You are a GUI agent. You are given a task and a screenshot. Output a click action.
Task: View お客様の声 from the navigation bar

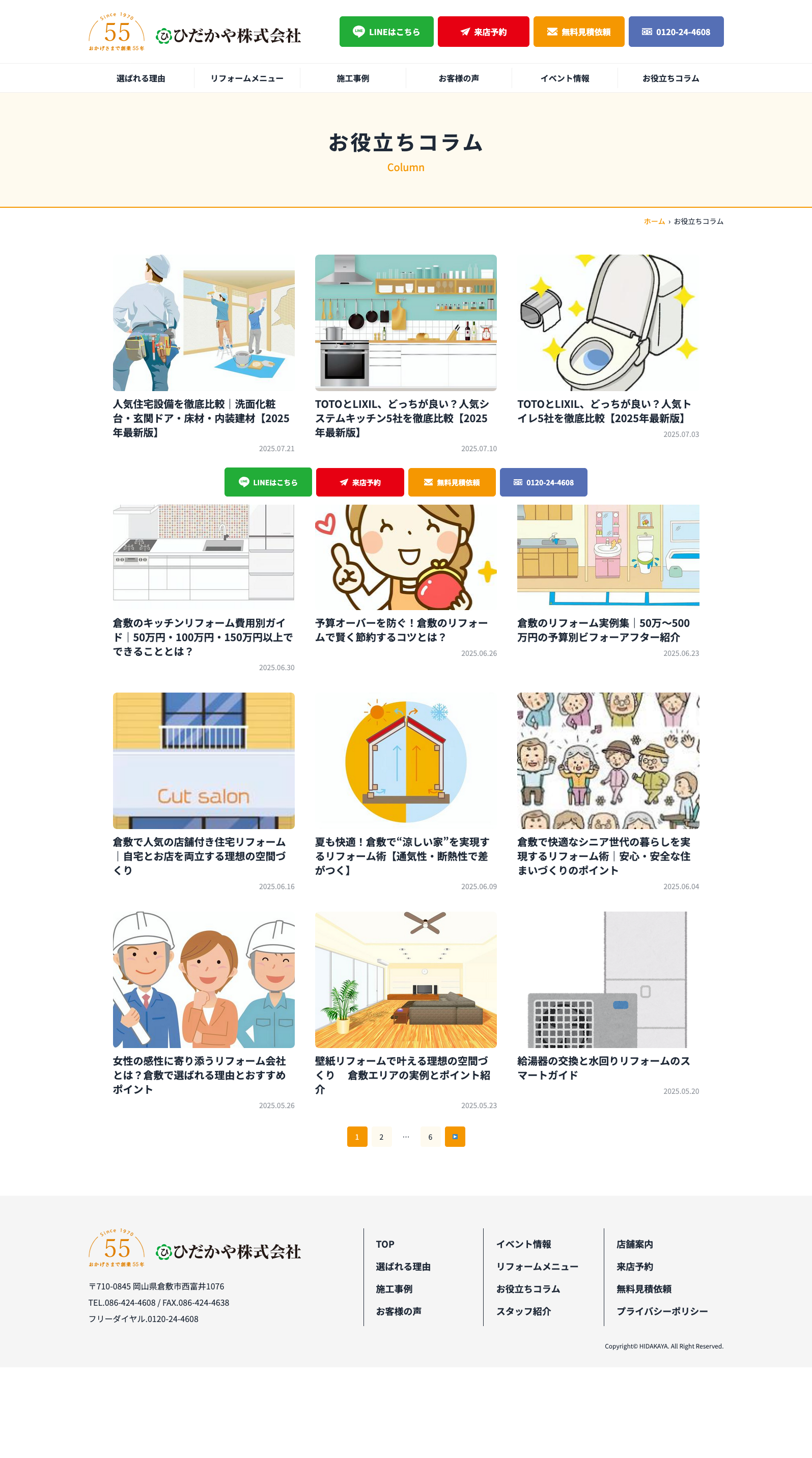[x=458, y=78]
